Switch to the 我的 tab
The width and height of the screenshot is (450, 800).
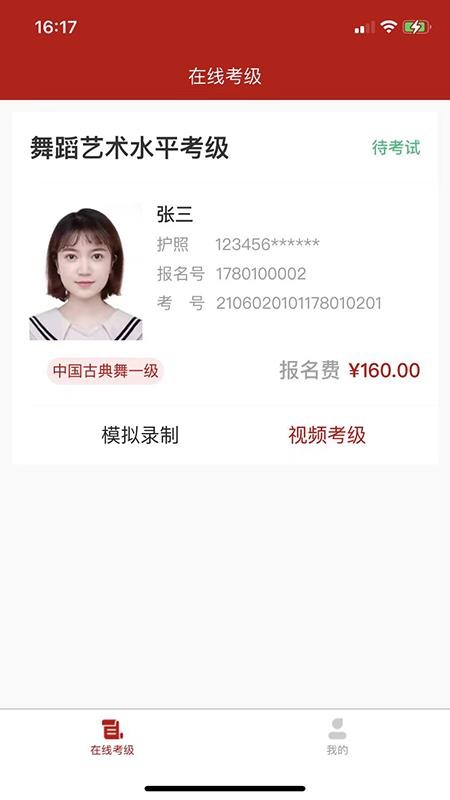pos(337,737)
